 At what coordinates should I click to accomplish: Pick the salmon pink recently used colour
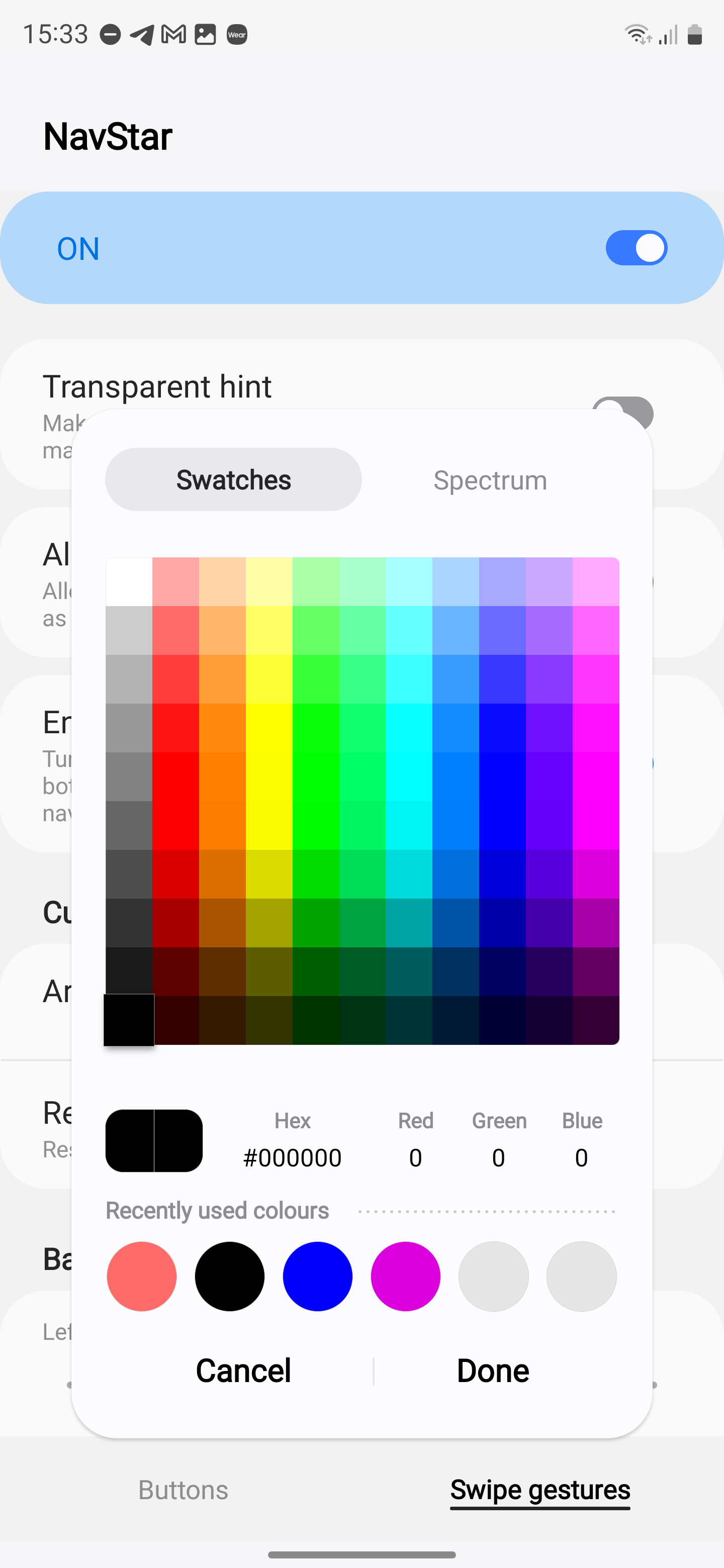tap(142, 1277)
